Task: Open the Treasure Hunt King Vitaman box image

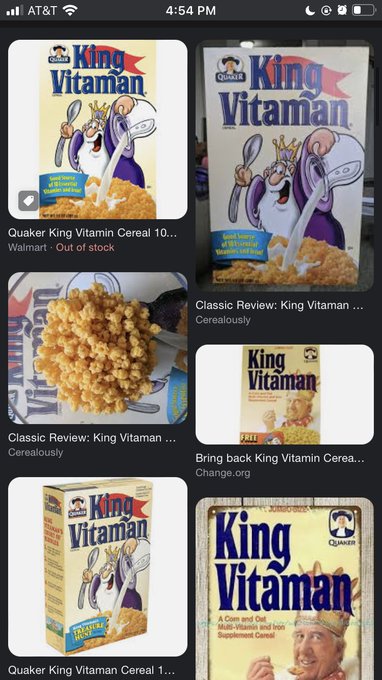Action: pos(98,566)
